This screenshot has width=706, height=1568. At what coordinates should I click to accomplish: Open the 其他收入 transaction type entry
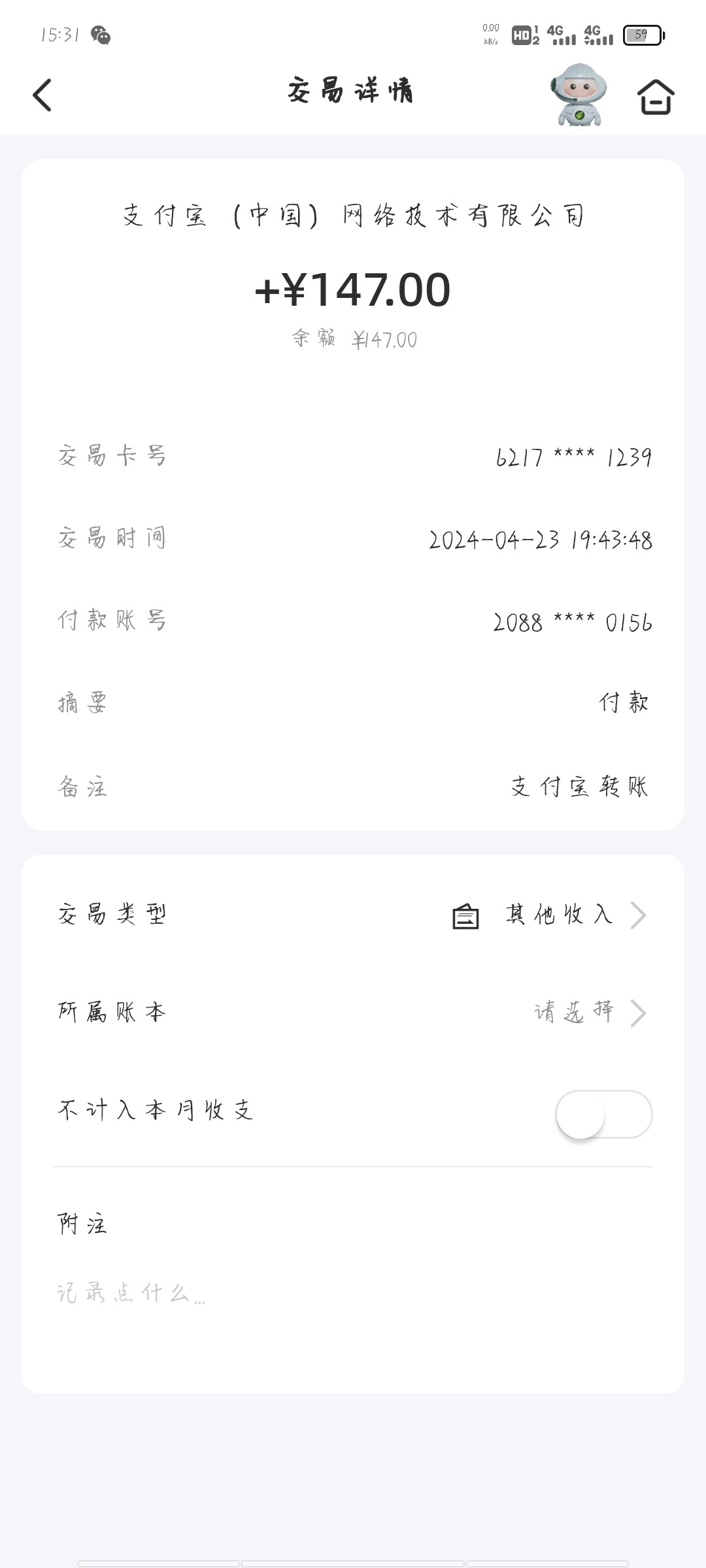559,917
